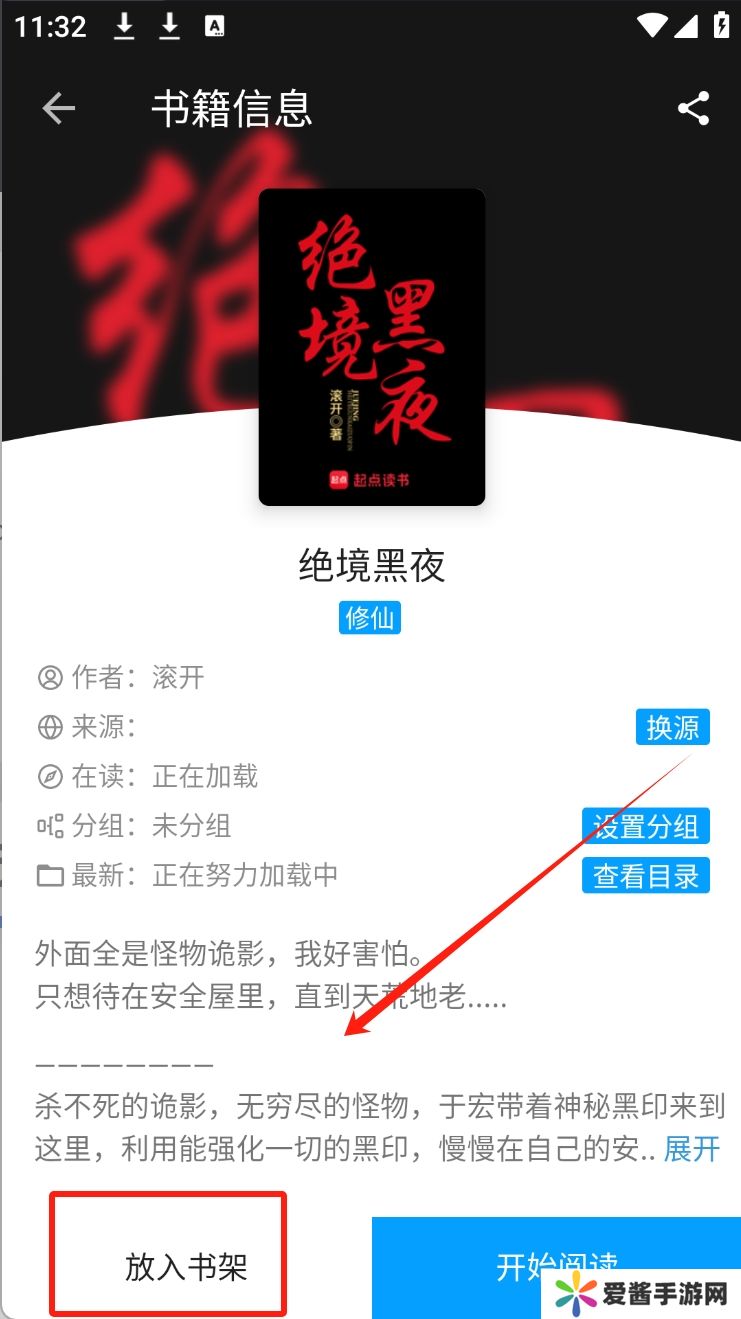Viewport: 741px width, 1319px height.
Task: Tap the 修仙 genre tag
Action: [369, 618]
